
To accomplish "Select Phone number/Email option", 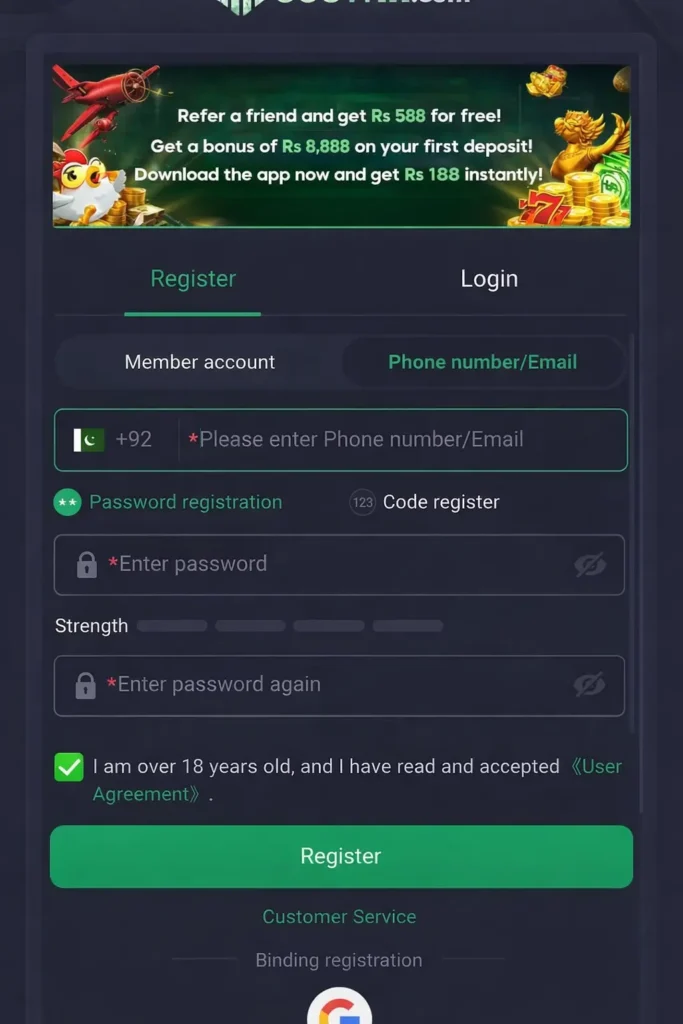I will [482, 362].
